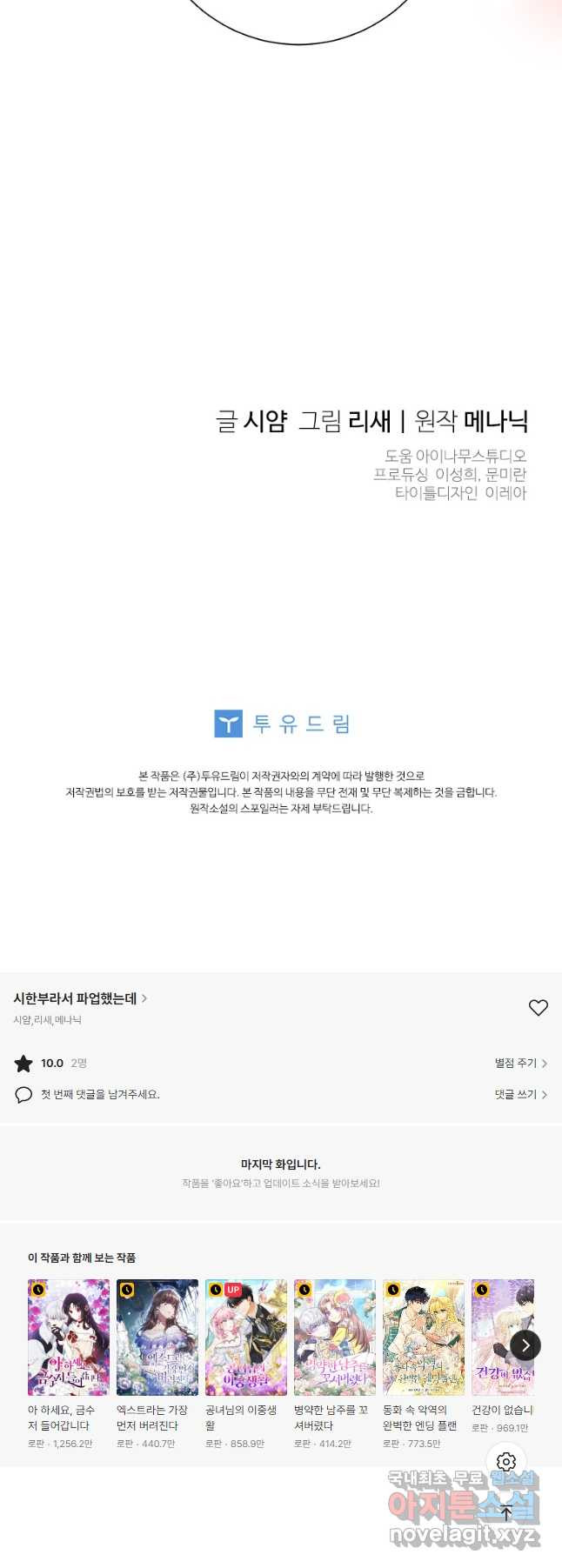Open viewer settings gear
The image size is (562, 1568).
click(x=506, y=1462)
